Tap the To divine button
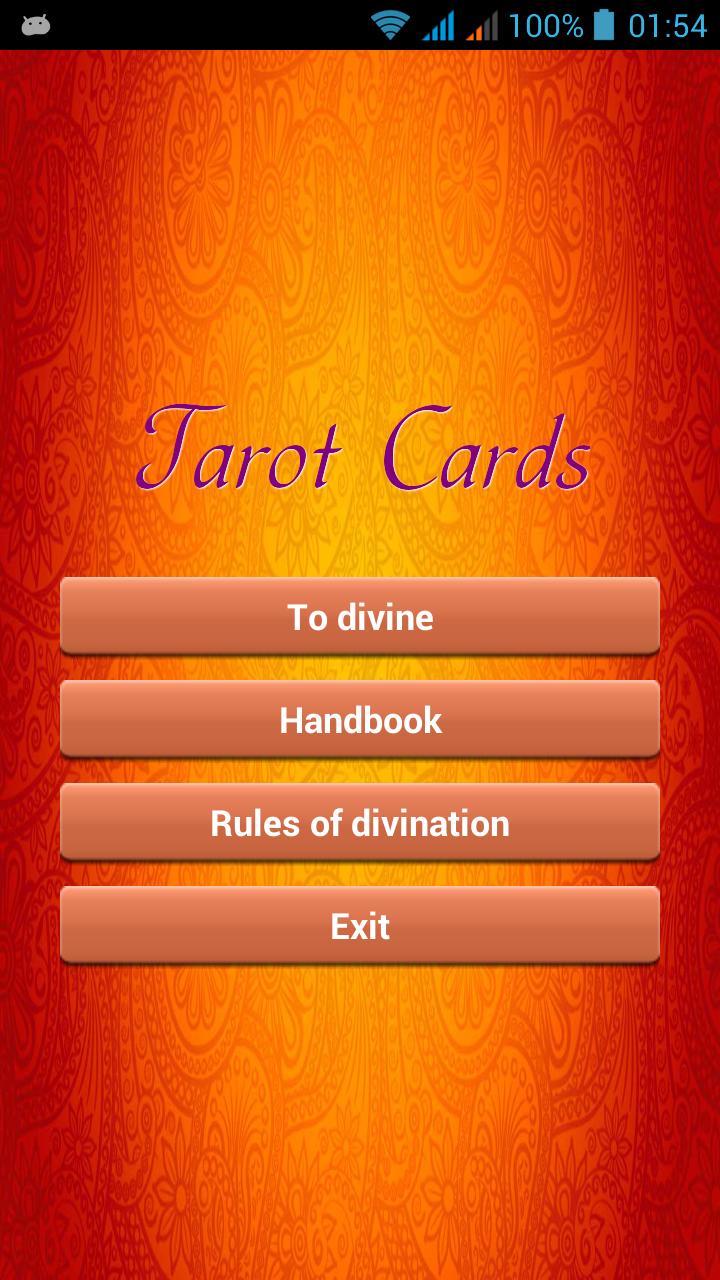The image size is (720, 1280). [x=360, y=617]
